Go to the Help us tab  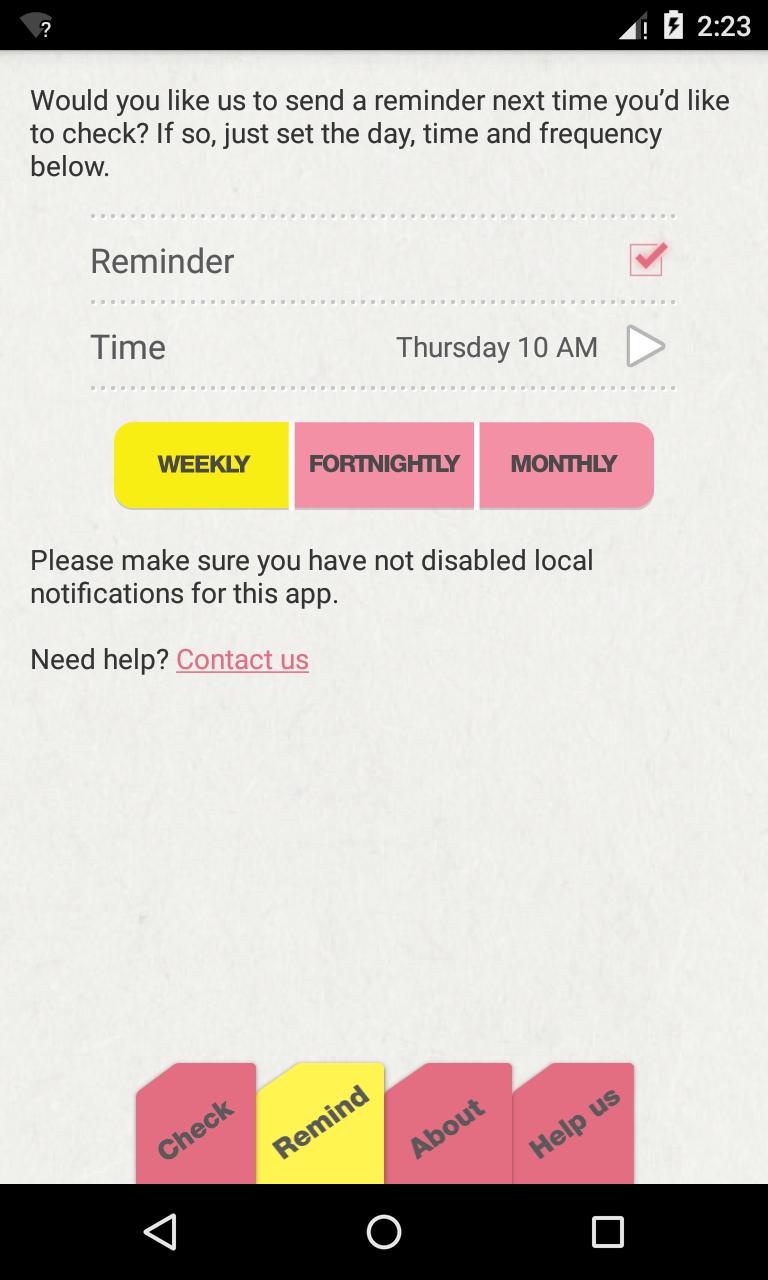[574, 1124]
